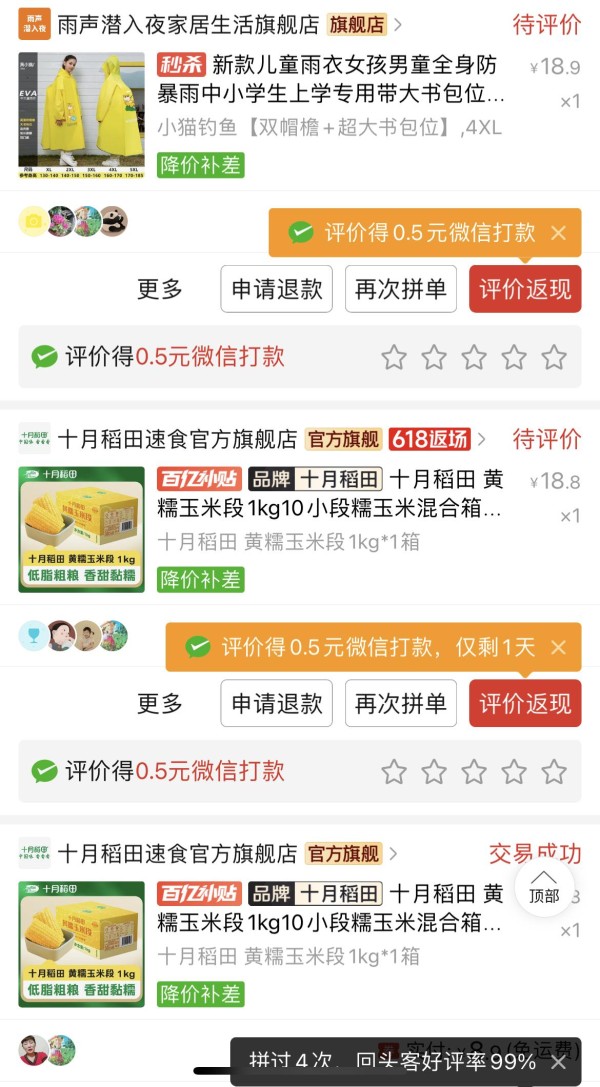
Task: Close the 仅剩1天 review reward tooltip
Action: click(558, 647)
